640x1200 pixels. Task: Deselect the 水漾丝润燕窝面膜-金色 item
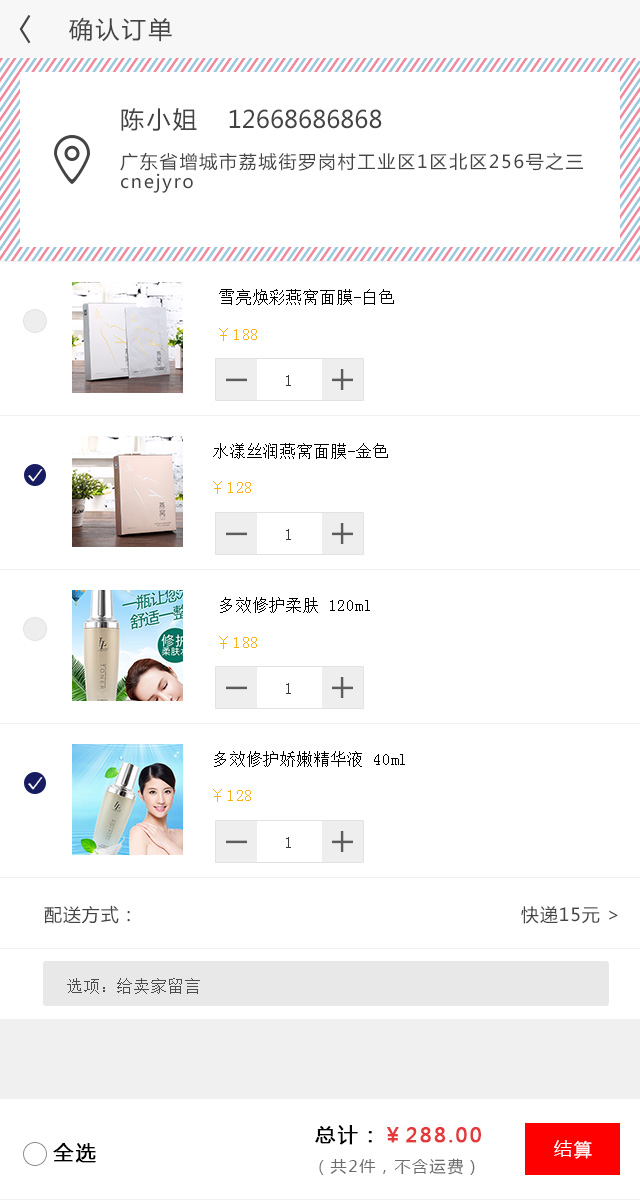35,475
